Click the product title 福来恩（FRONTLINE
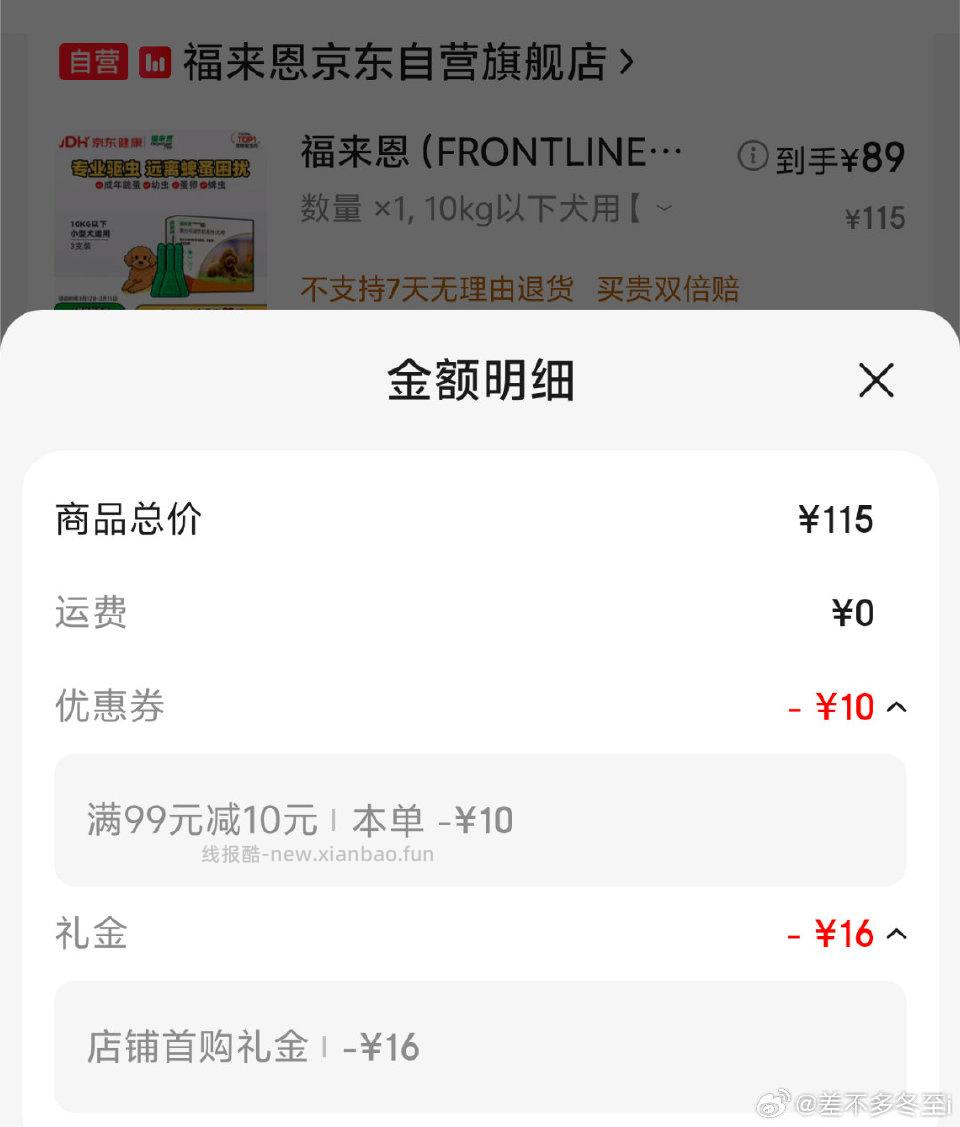Screen dimensions: 960x1127 point(490,152)
